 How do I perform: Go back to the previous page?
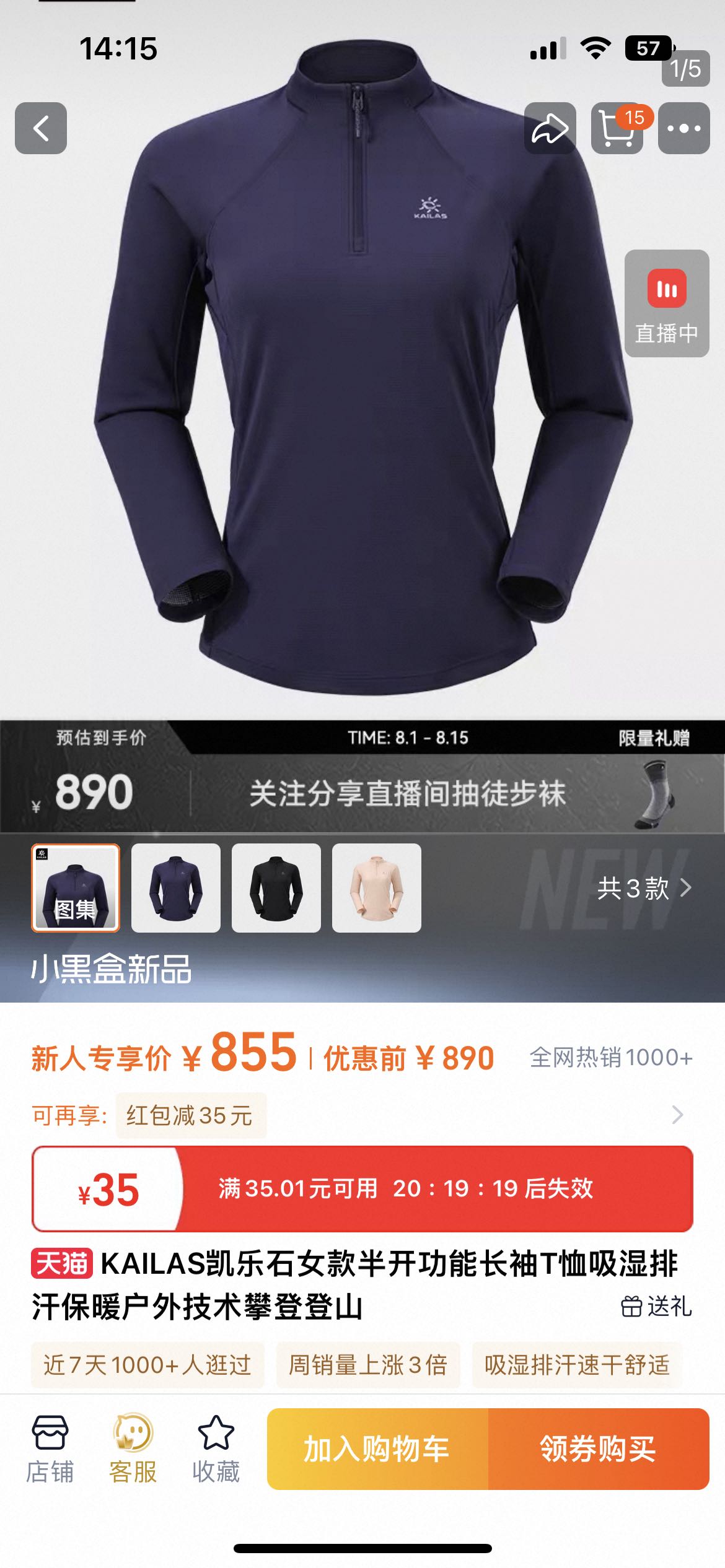click(x=41, y=128)
